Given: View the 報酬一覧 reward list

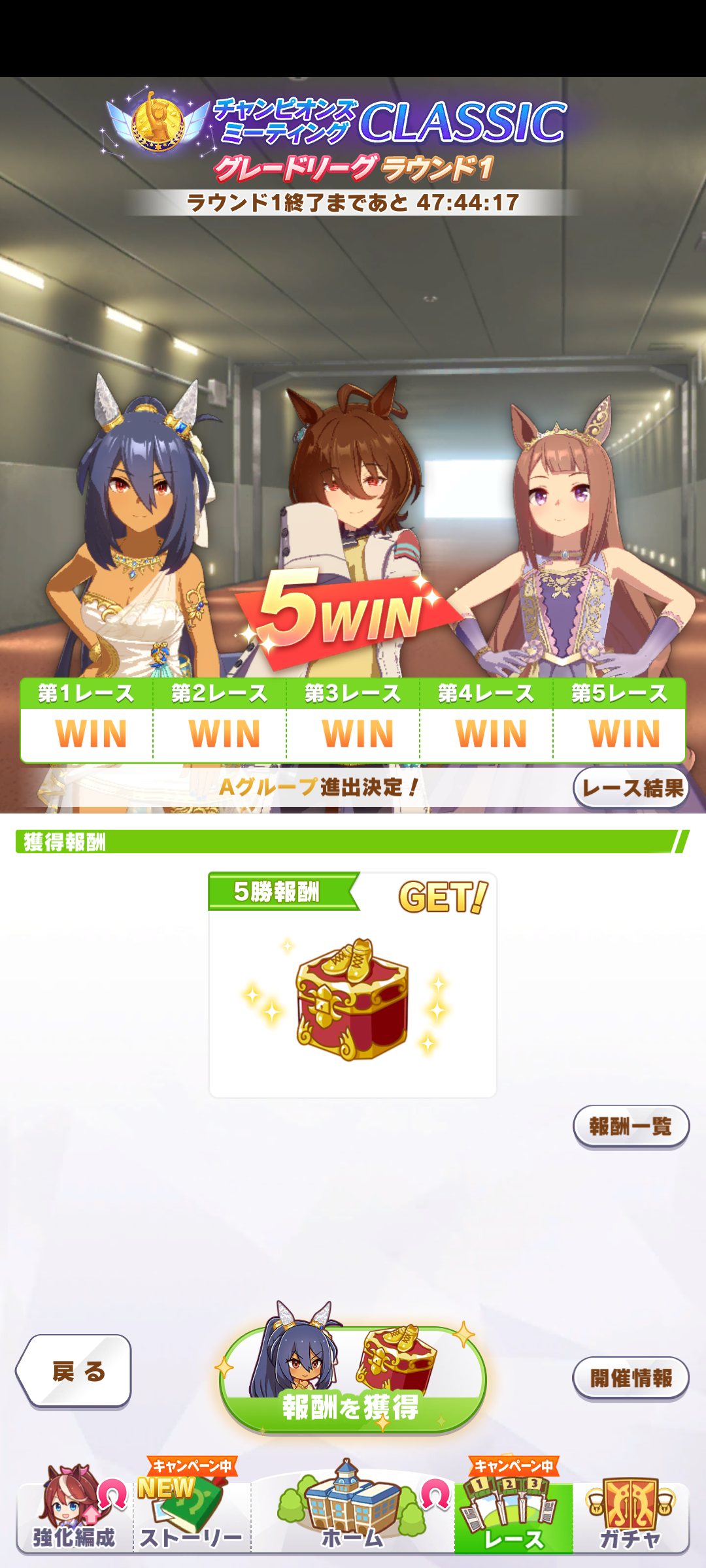Looking at the screenshot, I should [x=631, y=1126].
